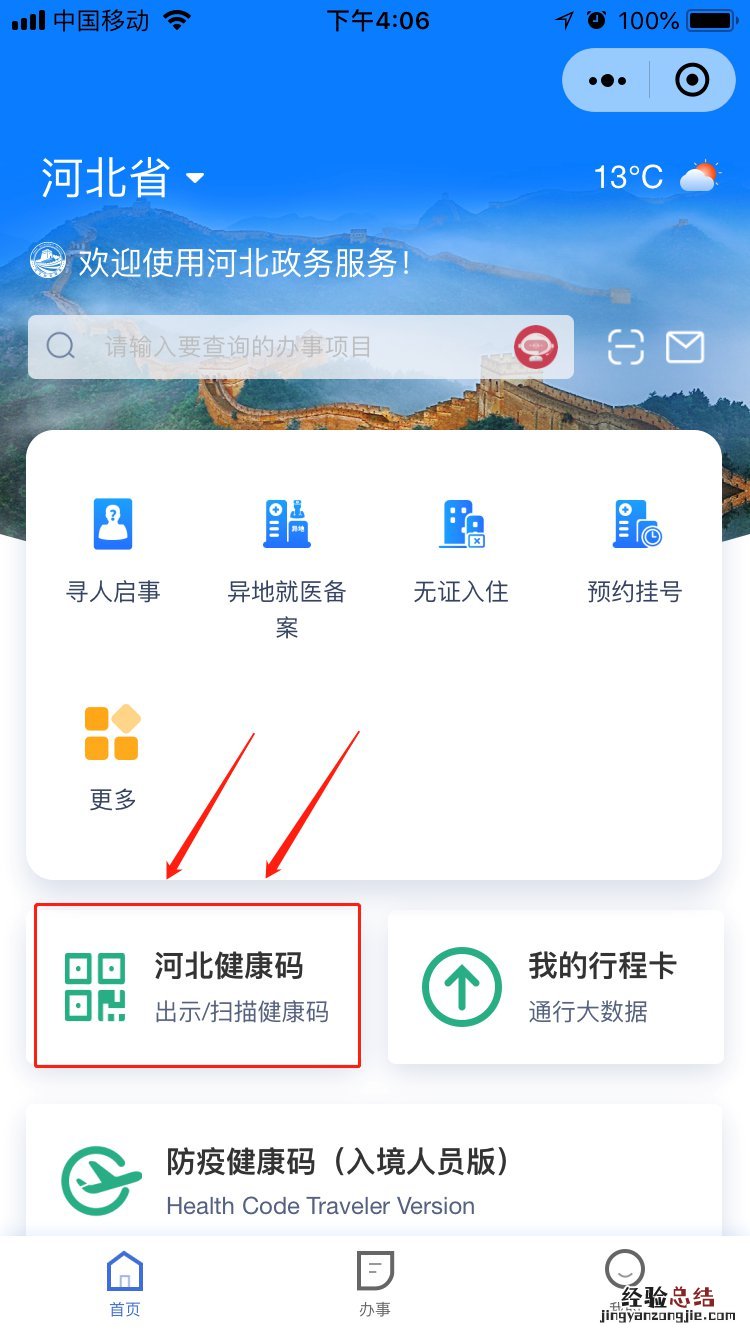The width and height of the screenshot is (750, 1334).
Task: Tap the search box for 办事项目
Action: [x=270, y=347]
